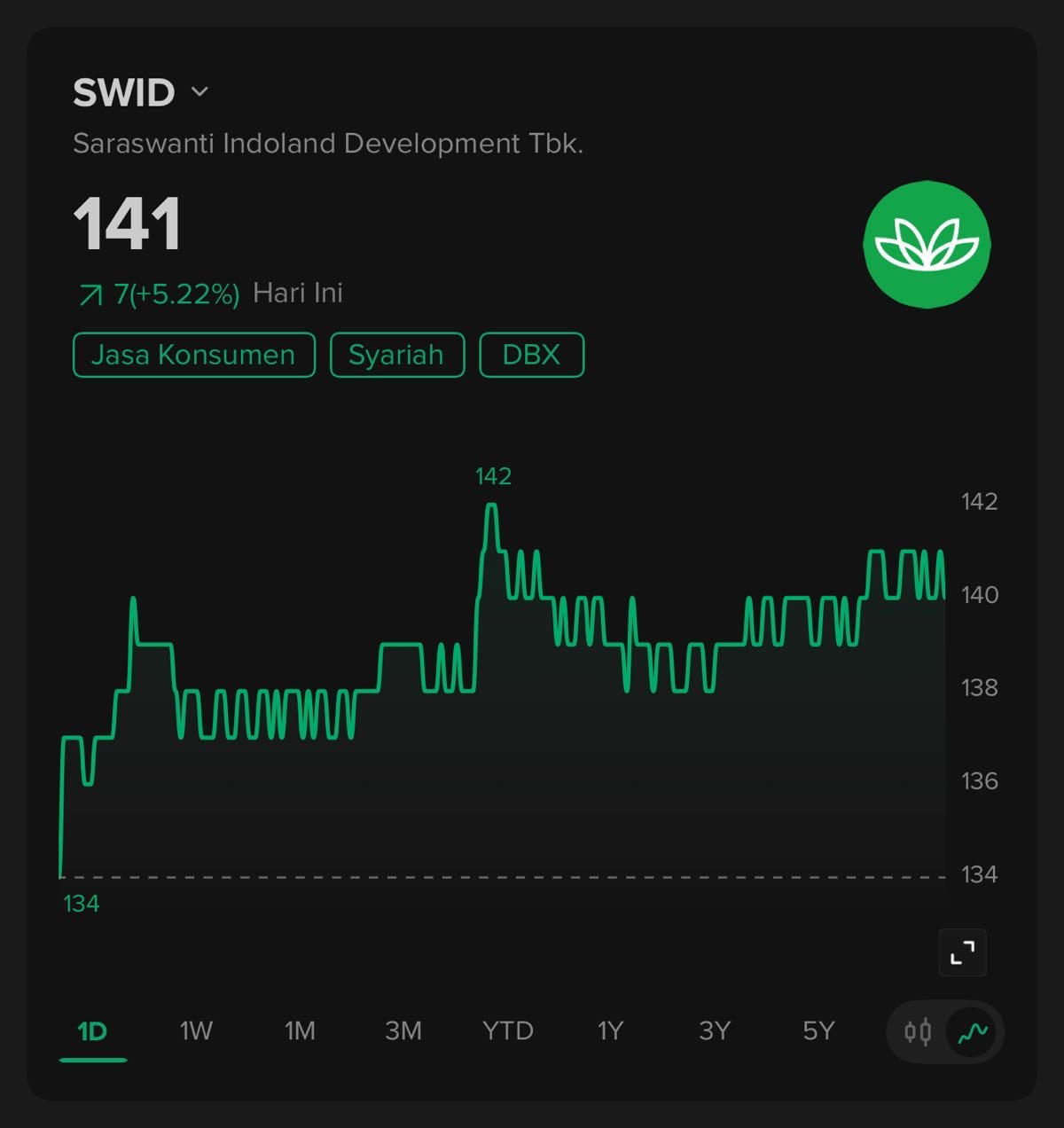Change chart range to 1Y
This screenshot has width=1064, height=1128.
[610, 1030]
